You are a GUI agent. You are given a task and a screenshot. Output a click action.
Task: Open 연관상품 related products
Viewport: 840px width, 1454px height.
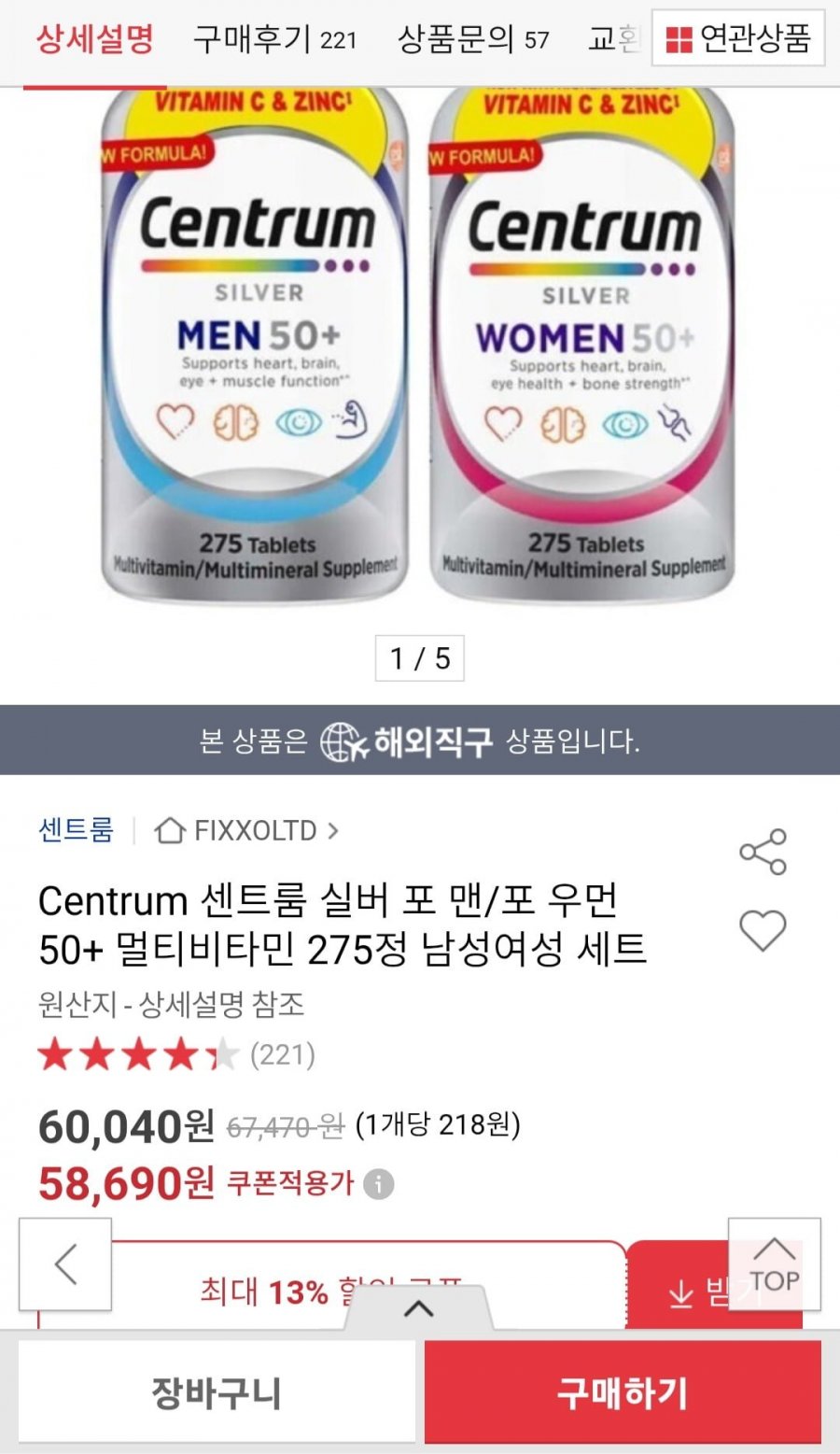(x=737, y=39)
